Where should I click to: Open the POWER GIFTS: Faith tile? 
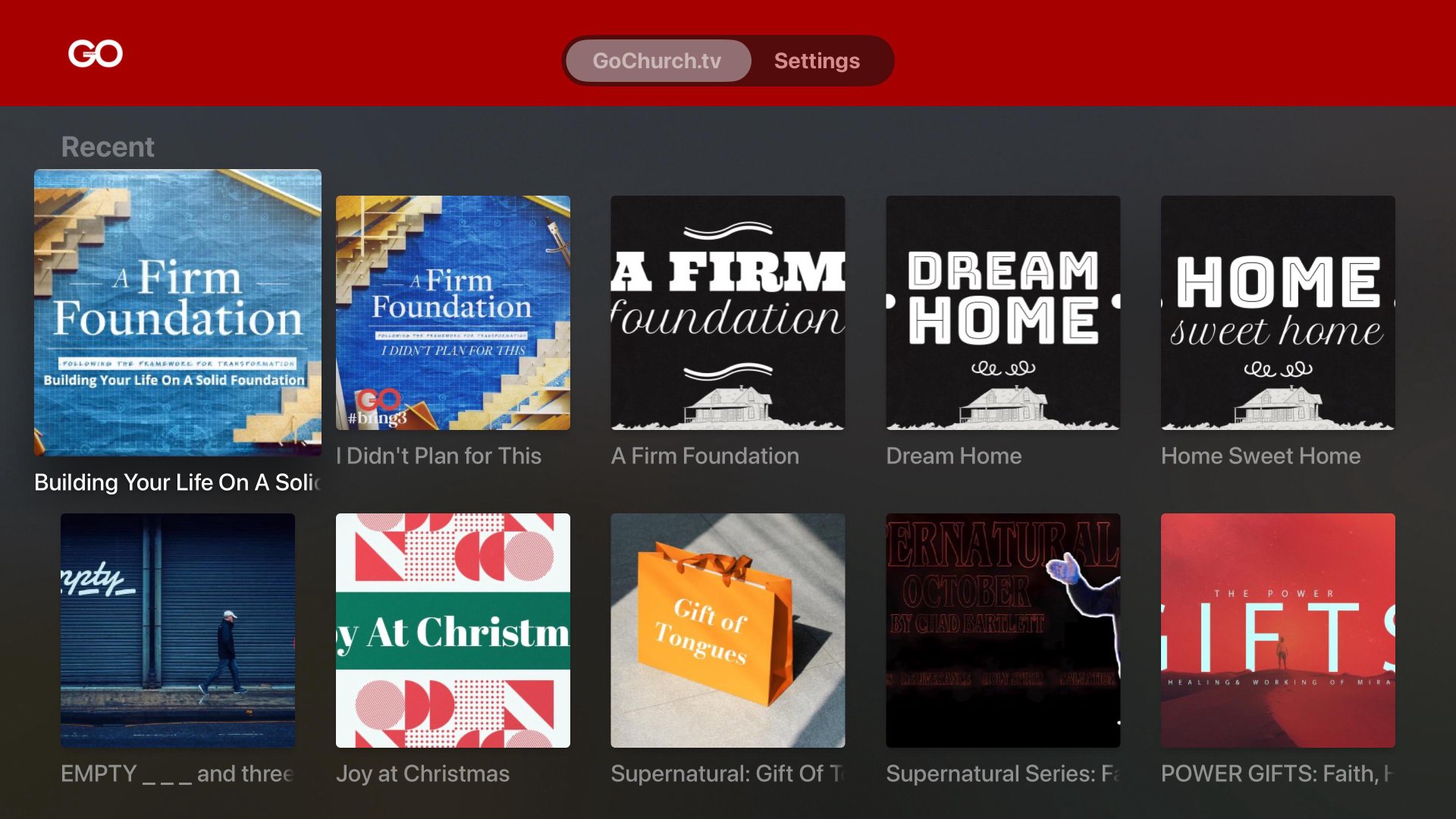pos(1278,630)
